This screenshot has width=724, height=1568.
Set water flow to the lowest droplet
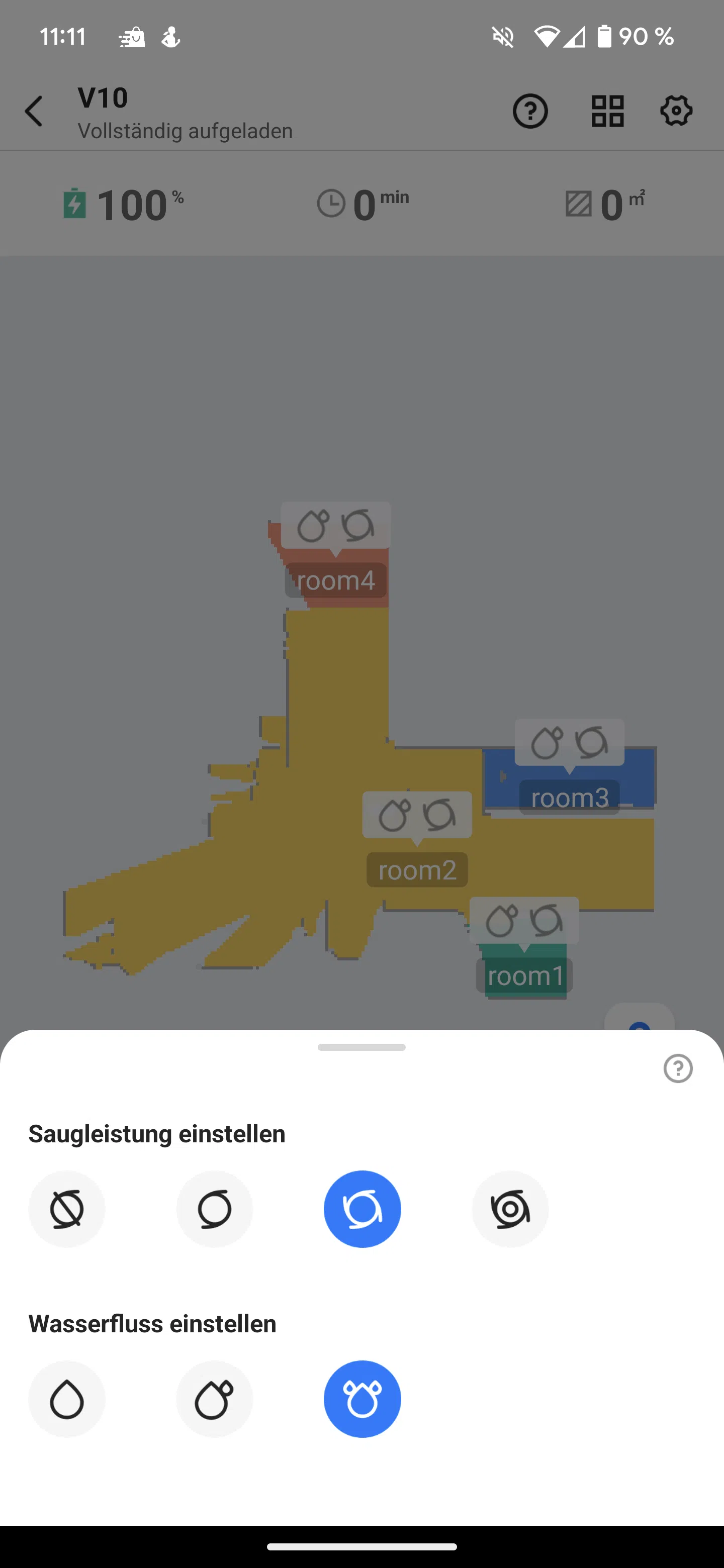67,1399
